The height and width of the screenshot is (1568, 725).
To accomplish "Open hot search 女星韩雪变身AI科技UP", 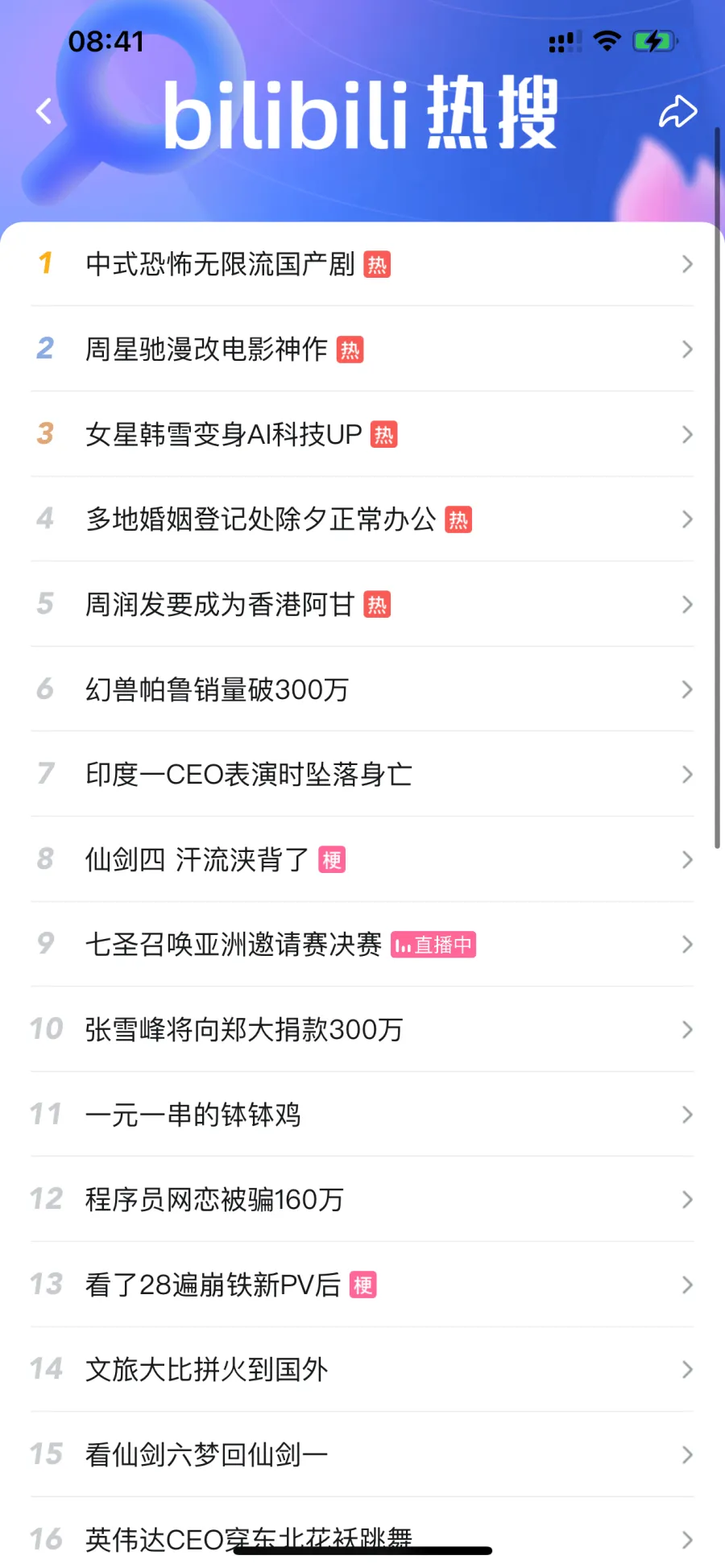I will (x=224, y=435).
